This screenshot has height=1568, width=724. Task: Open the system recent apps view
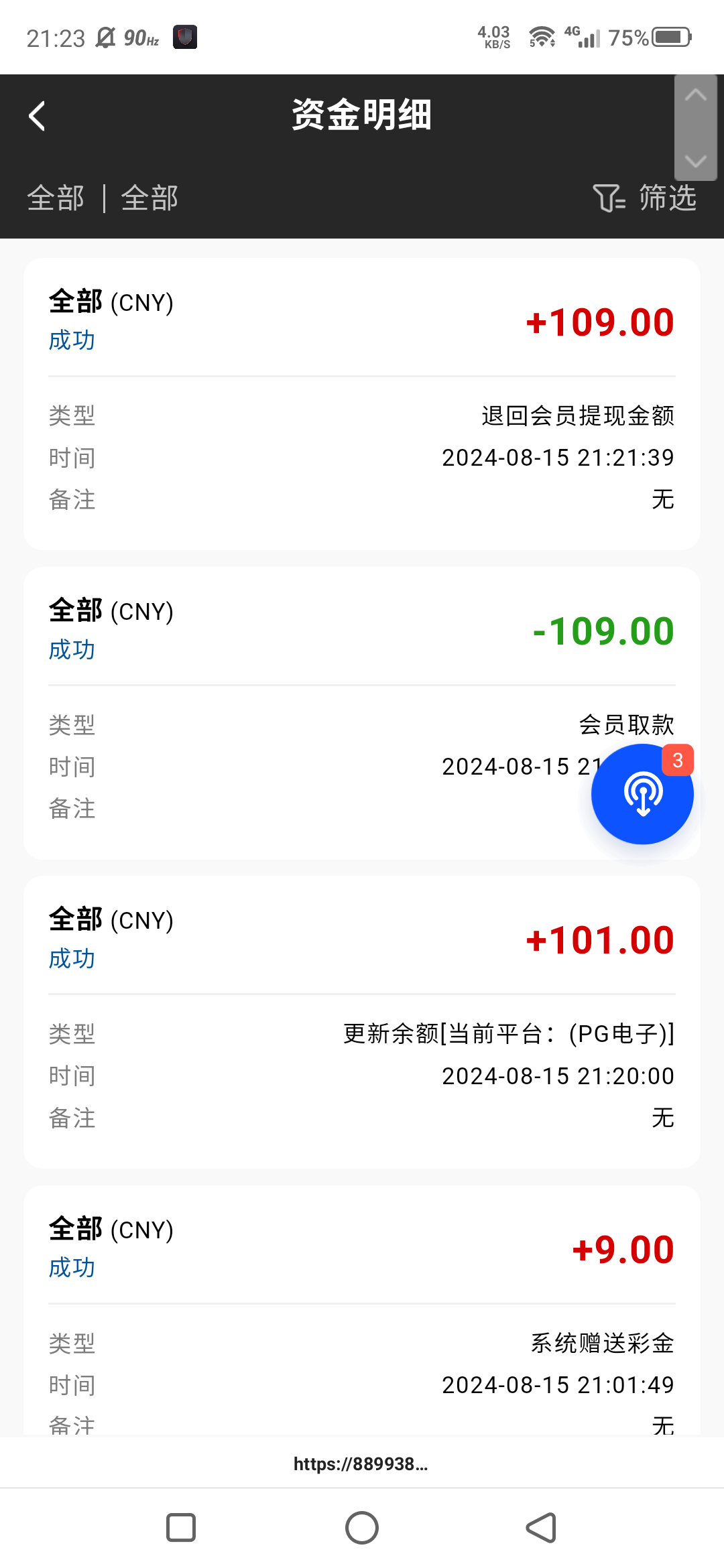pos(180,1528)
